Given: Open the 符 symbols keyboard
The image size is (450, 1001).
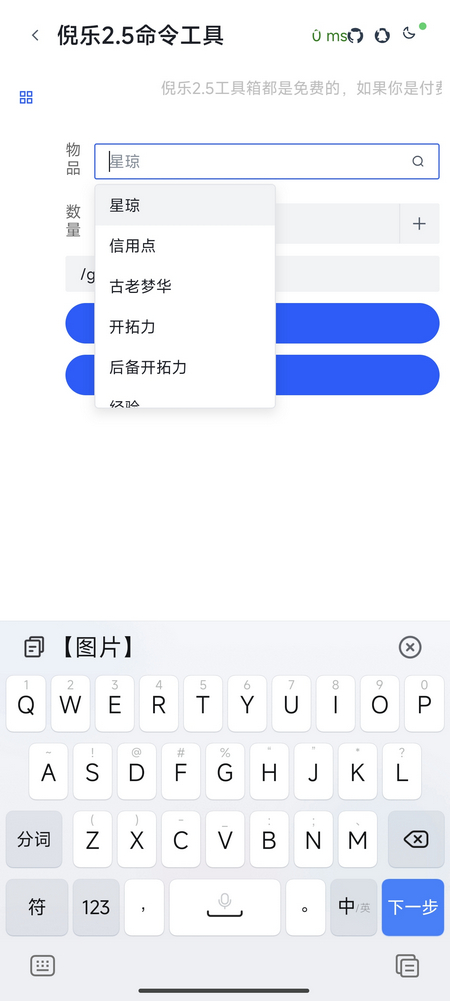Looking at the screenshot, I should pyautogui.click(x=37, y=907).
